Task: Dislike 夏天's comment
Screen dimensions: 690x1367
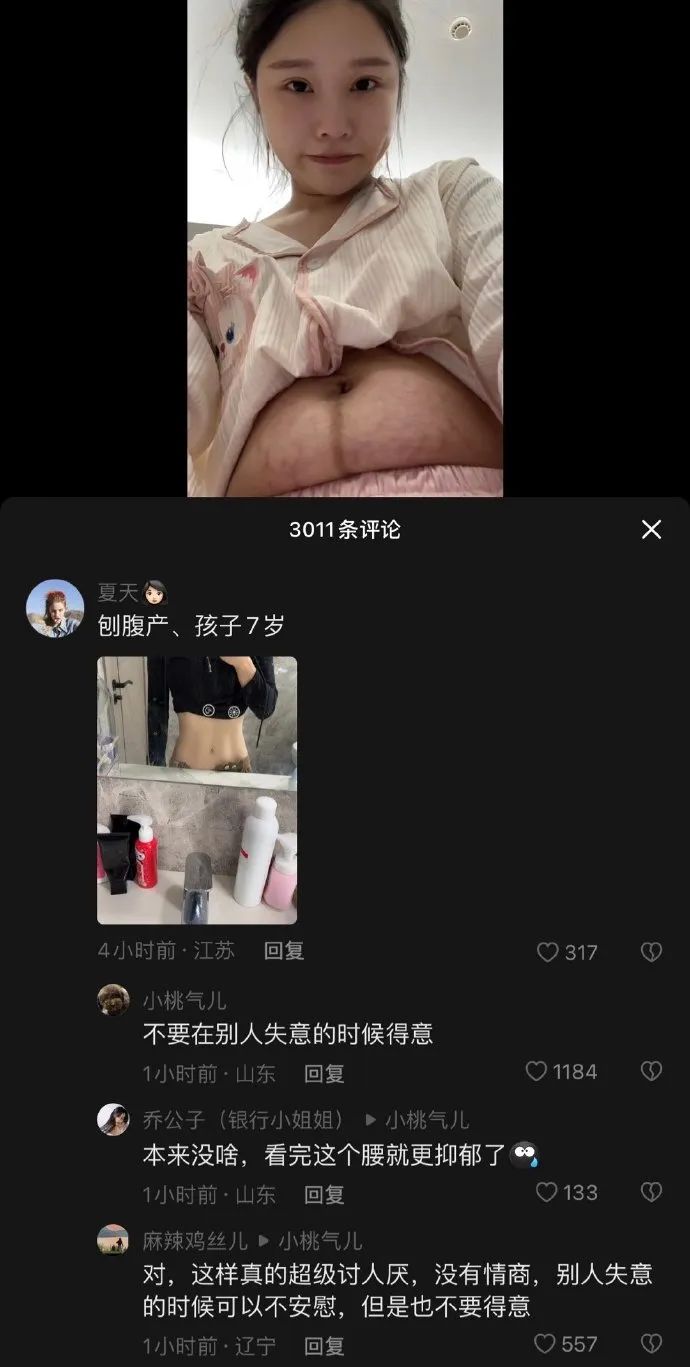Action: pos(651,952)
